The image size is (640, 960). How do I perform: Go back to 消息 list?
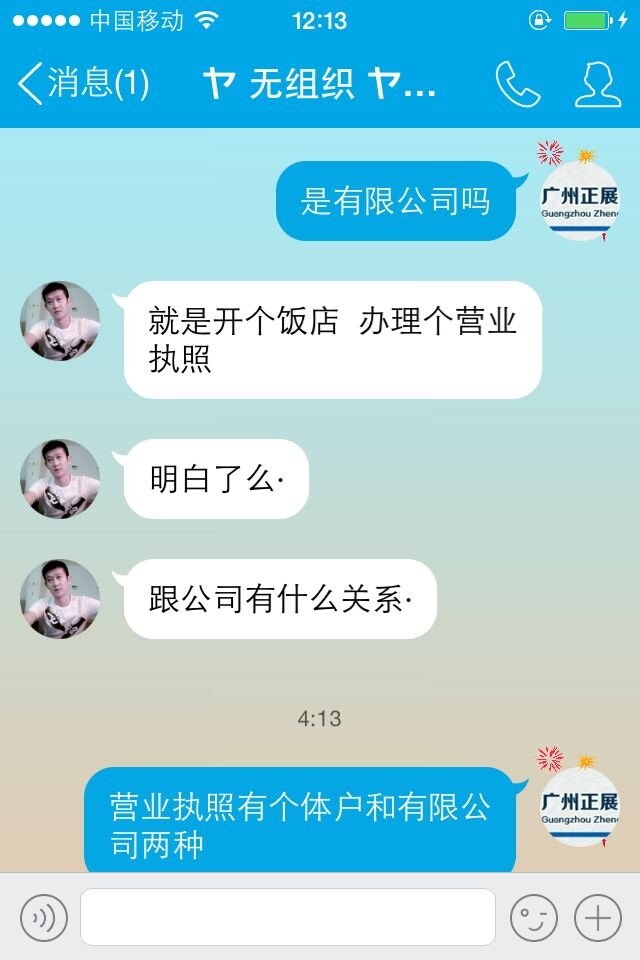click(x=82, y=84)
